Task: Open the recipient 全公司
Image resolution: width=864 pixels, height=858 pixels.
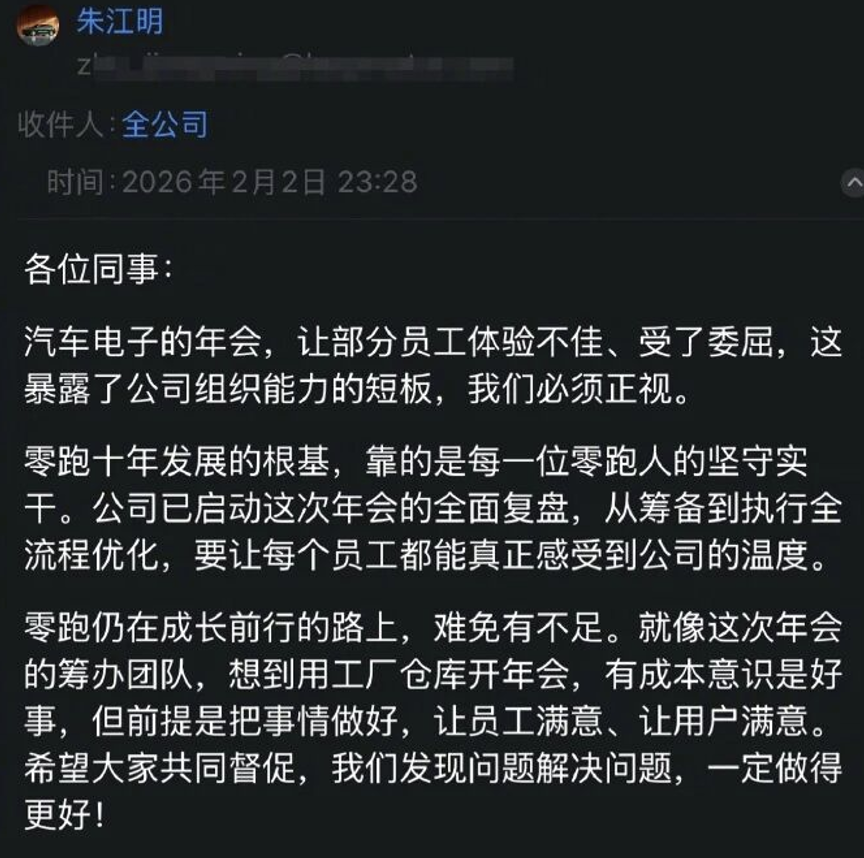Action: coord(165,124)
